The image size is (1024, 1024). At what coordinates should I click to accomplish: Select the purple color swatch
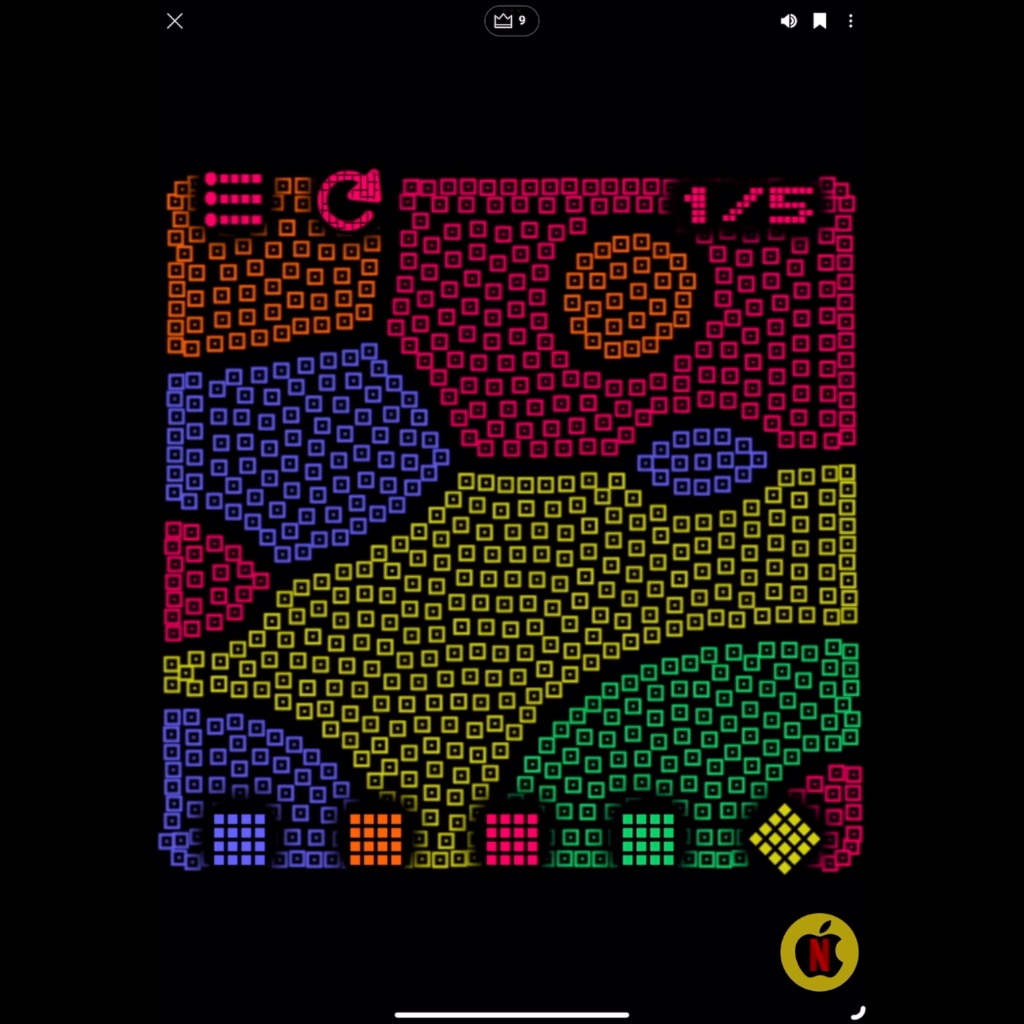[x=240, y=838]
